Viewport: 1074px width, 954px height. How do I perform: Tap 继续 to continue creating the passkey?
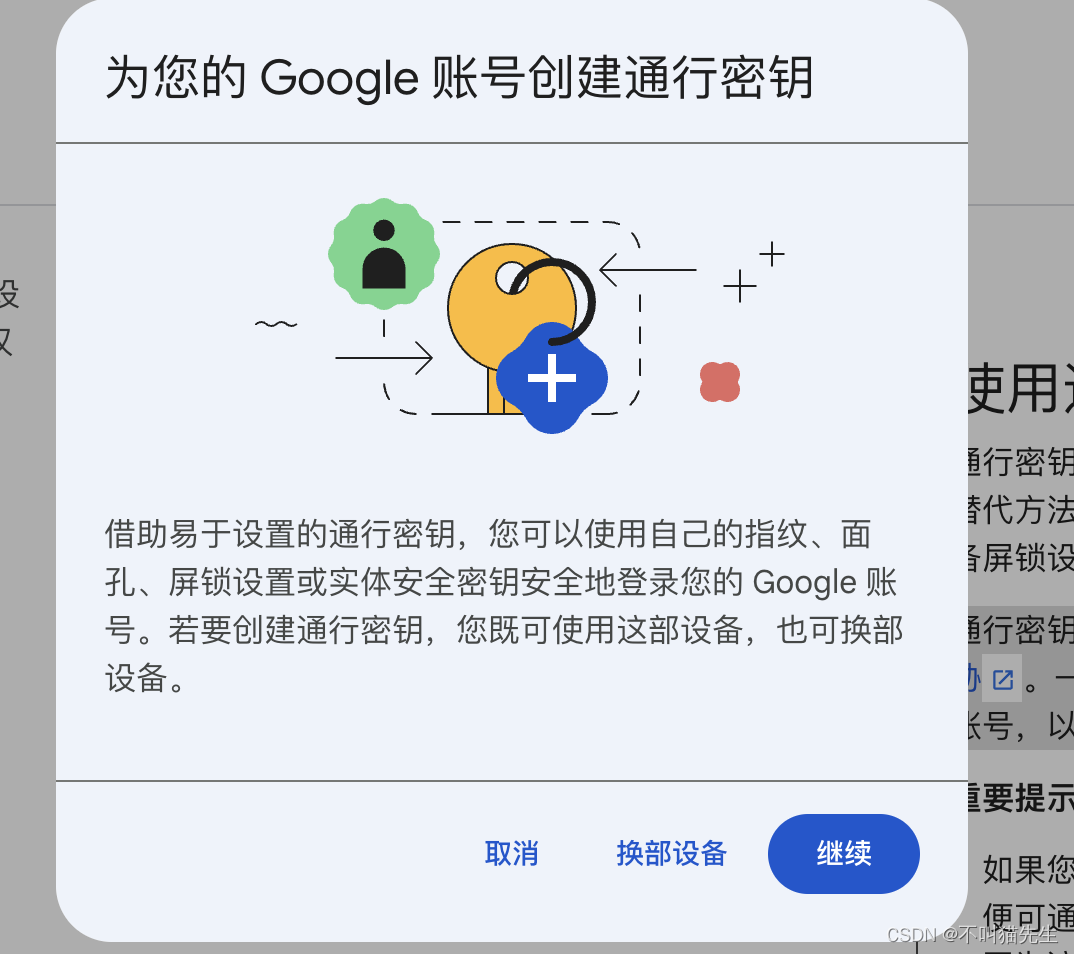pos(843,854)
